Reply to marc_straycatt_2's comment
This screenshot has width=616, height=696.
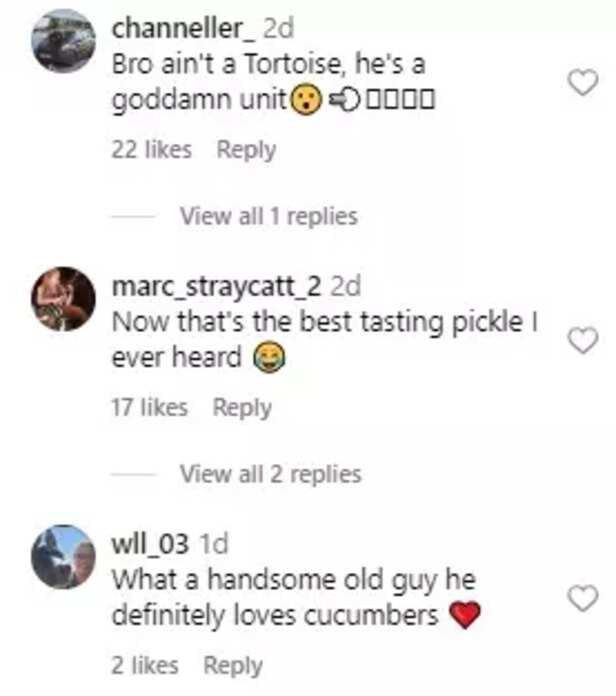click(242, 408)
